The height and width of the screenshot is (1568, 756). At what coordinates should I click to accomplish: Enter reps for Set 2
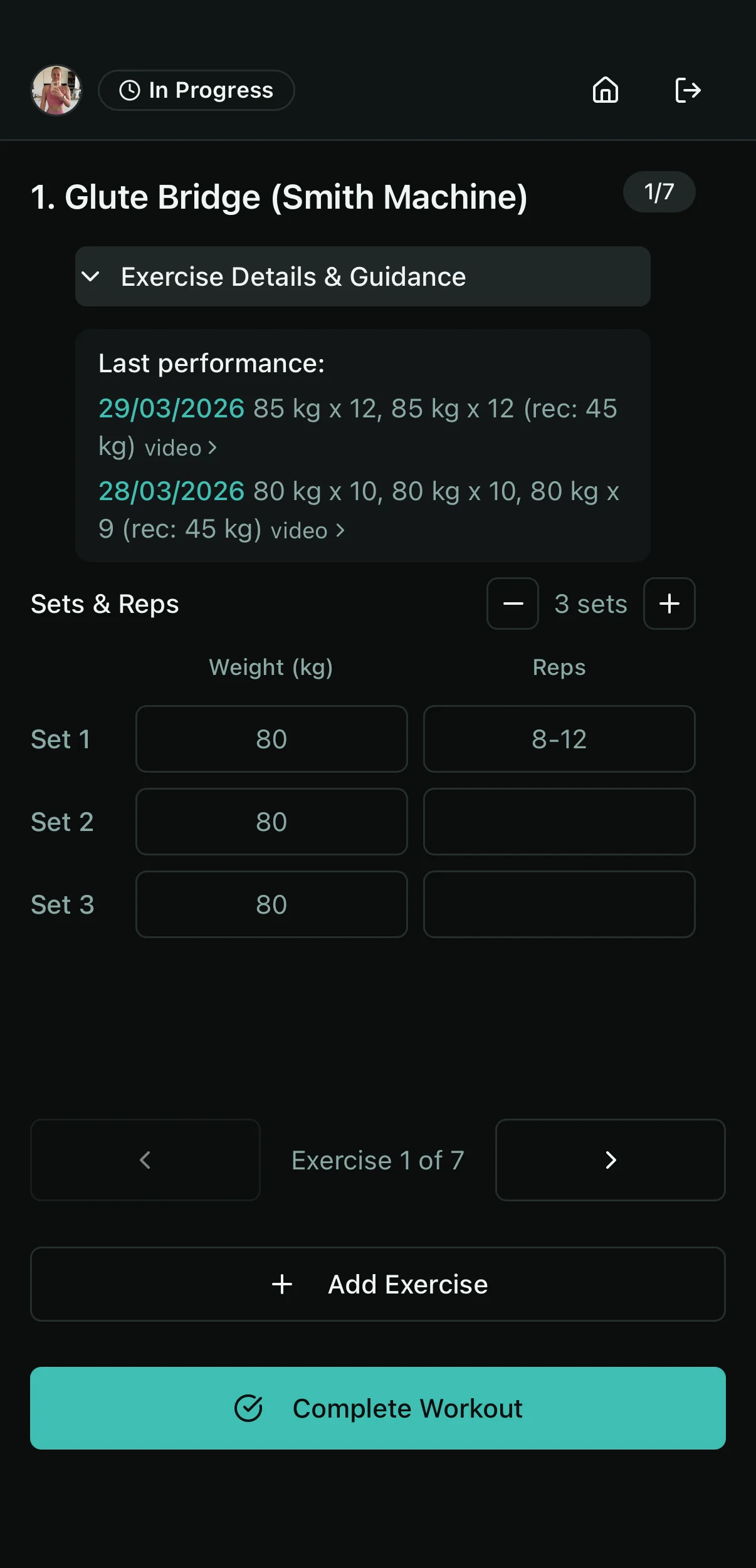click(x=559, y=822)
